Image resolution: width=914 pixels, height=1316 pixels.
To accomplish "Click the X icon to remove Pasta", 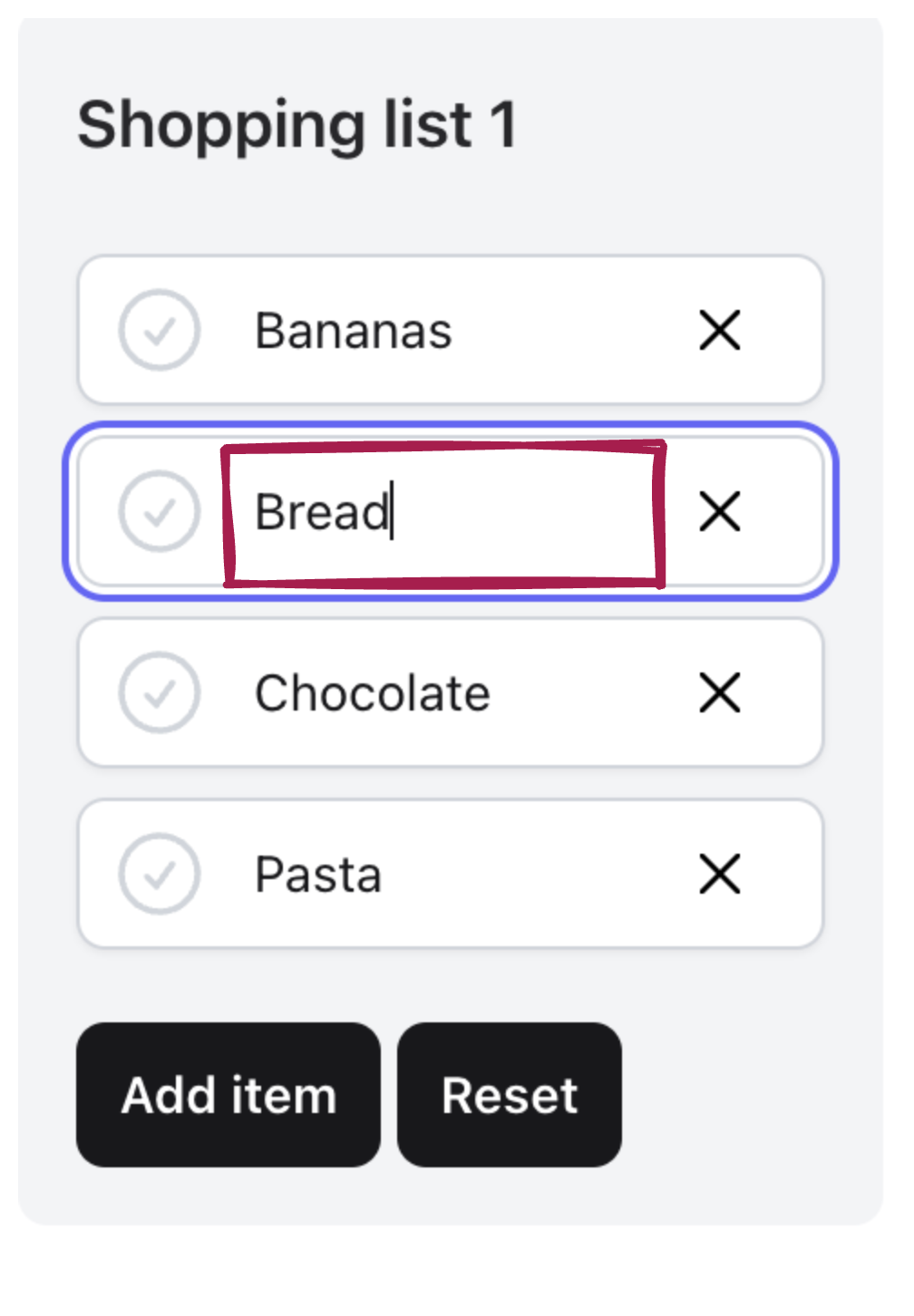I will point(718,874).
